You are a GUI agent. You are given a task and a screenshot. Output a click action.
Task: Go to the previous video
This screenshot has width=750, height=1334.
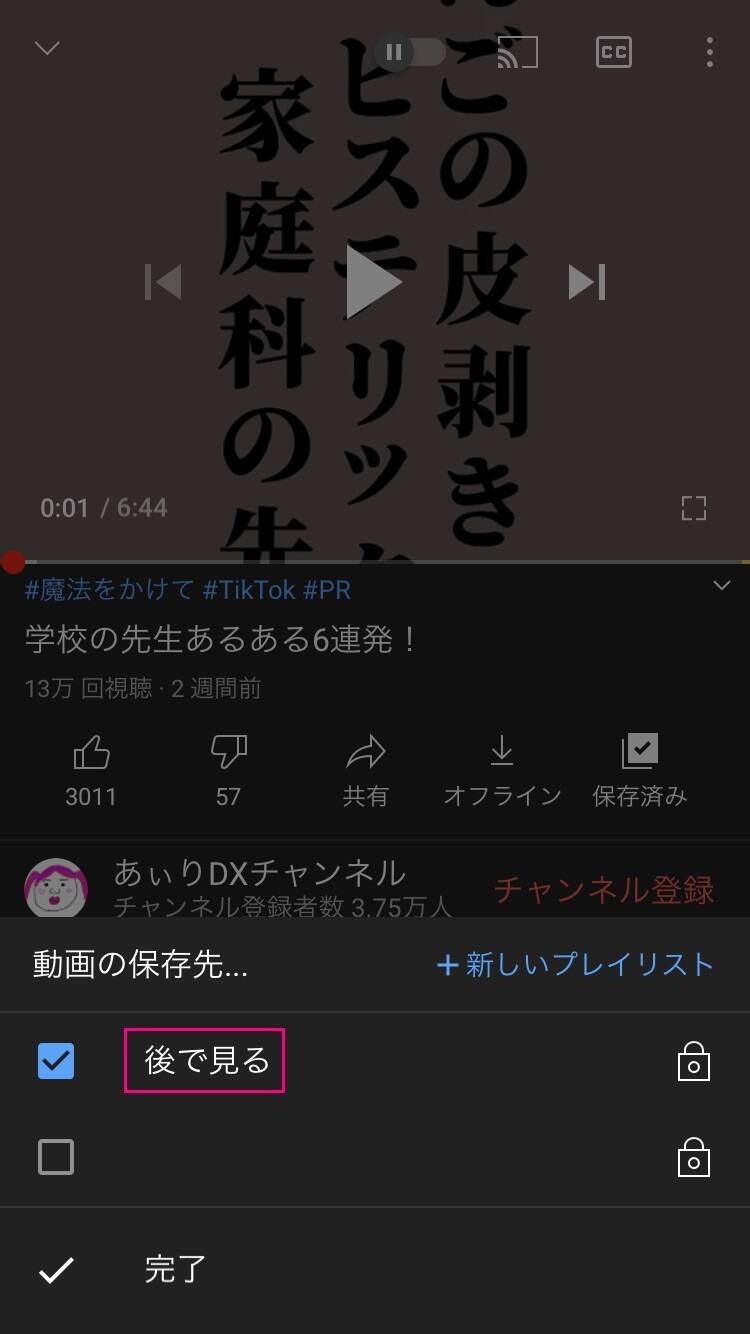click(163, 282)
